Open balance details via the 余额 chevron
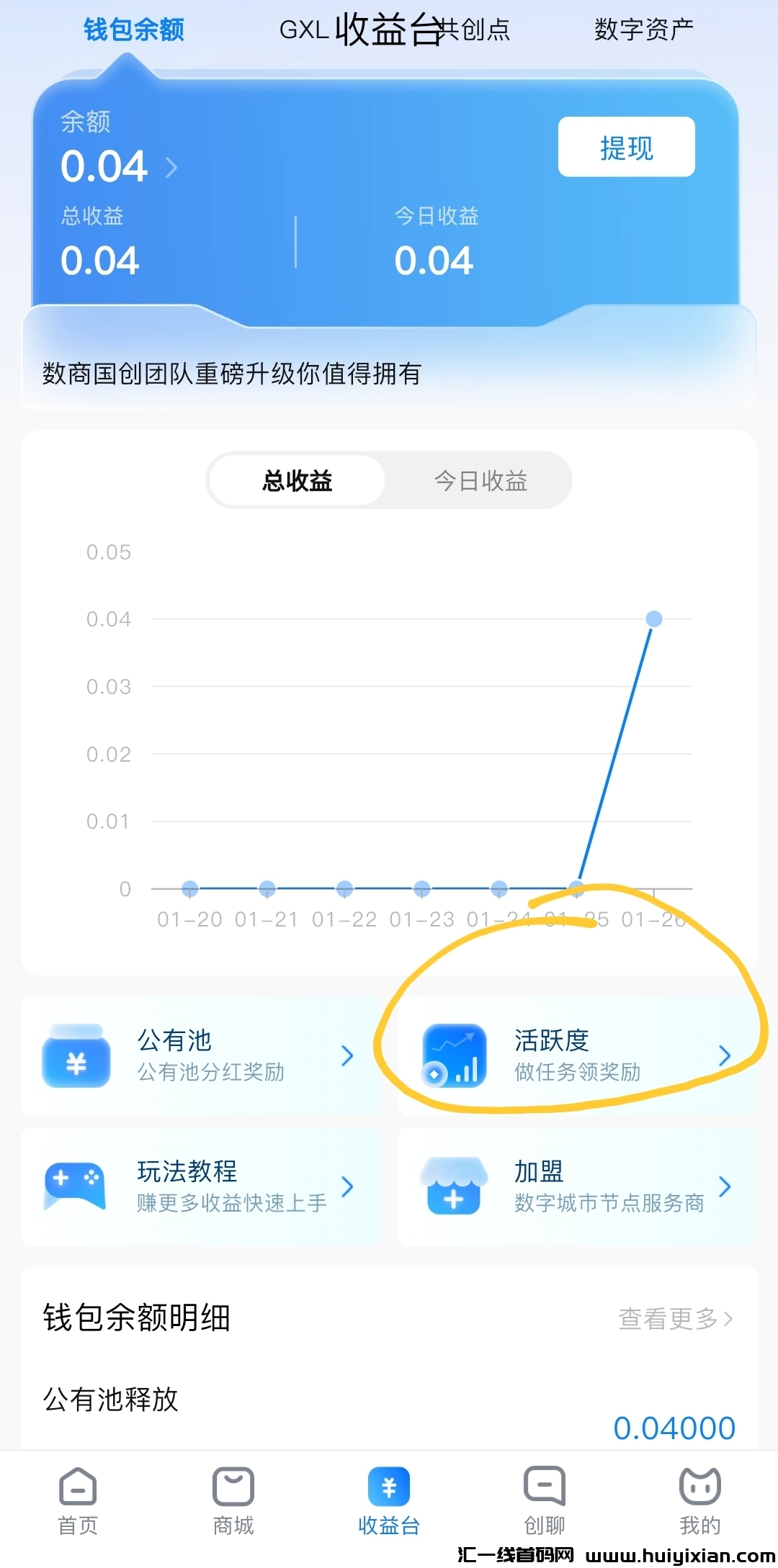The width and height of the screenshot is (778, 1568). pyautogui.click(x=171, y=168)
